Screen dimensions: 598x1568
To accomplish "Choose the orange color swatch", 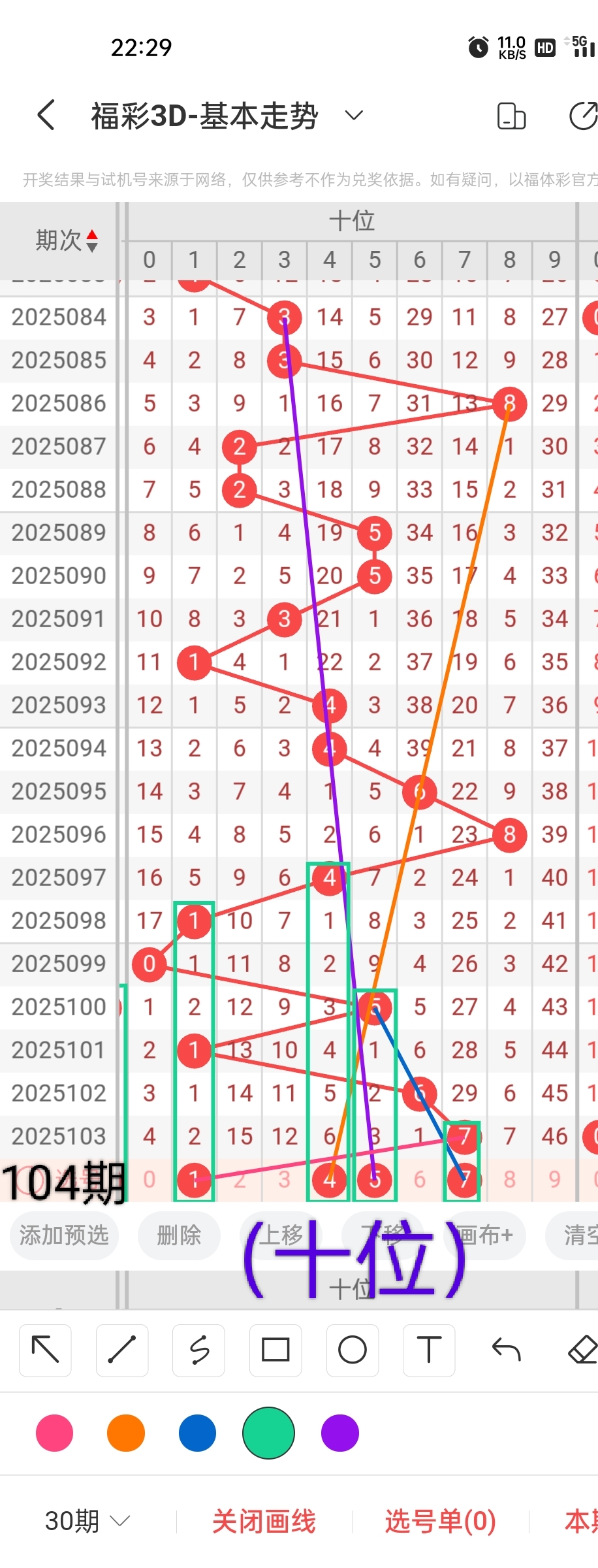I will click(125, 1433).
